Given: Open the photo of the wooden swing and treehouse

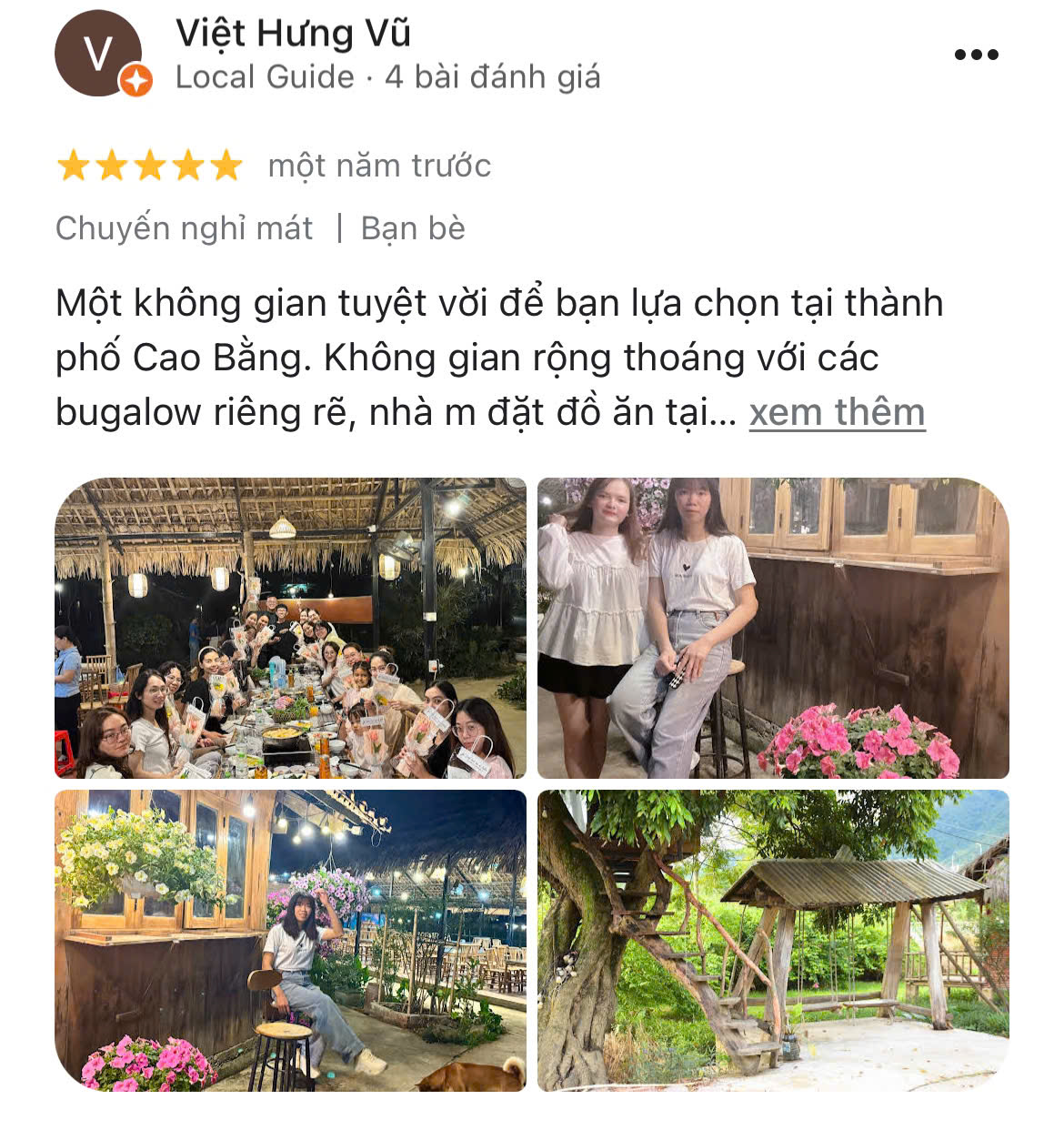Looking at the screenshot, I should point(773,940).
